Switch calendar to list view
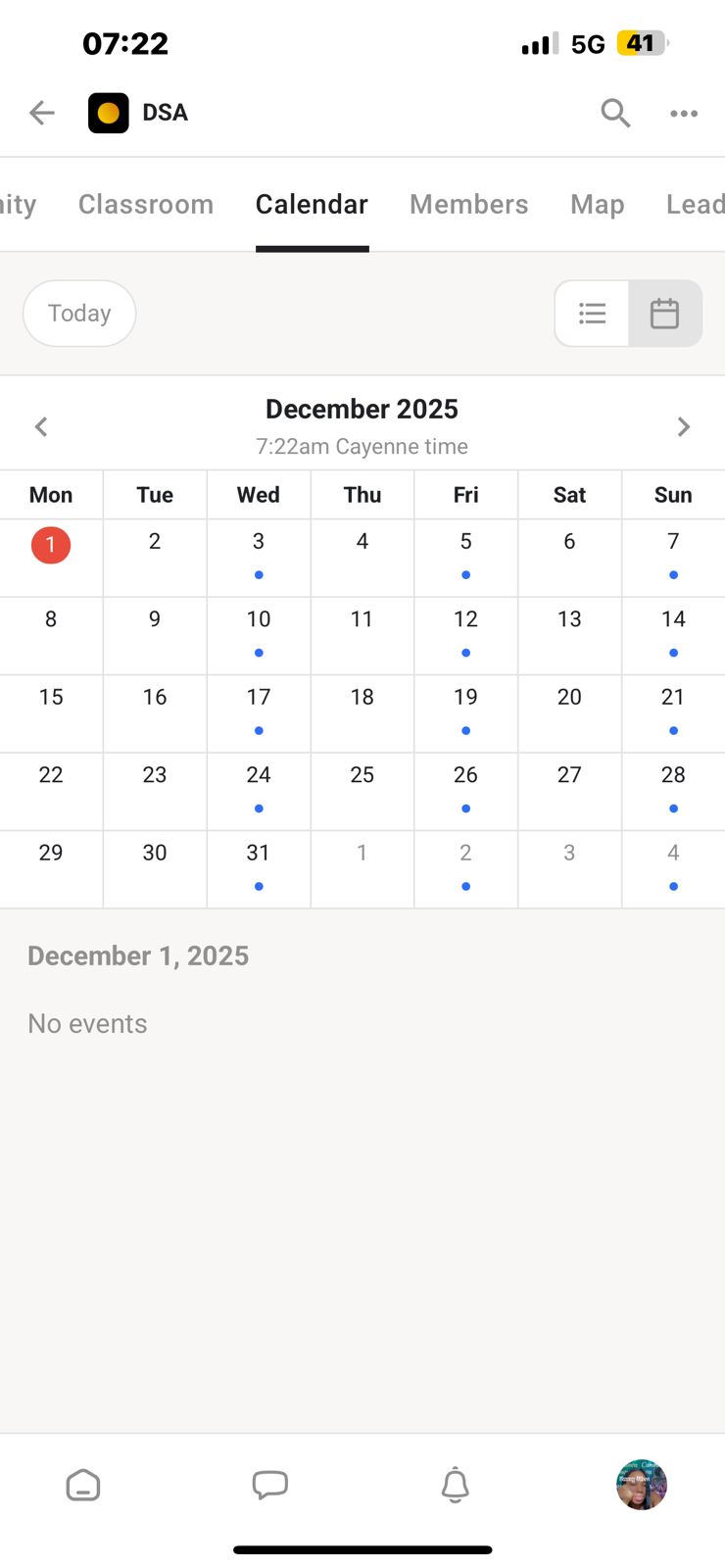Viewport: 725px width, 1568px height. pos(592,314)
